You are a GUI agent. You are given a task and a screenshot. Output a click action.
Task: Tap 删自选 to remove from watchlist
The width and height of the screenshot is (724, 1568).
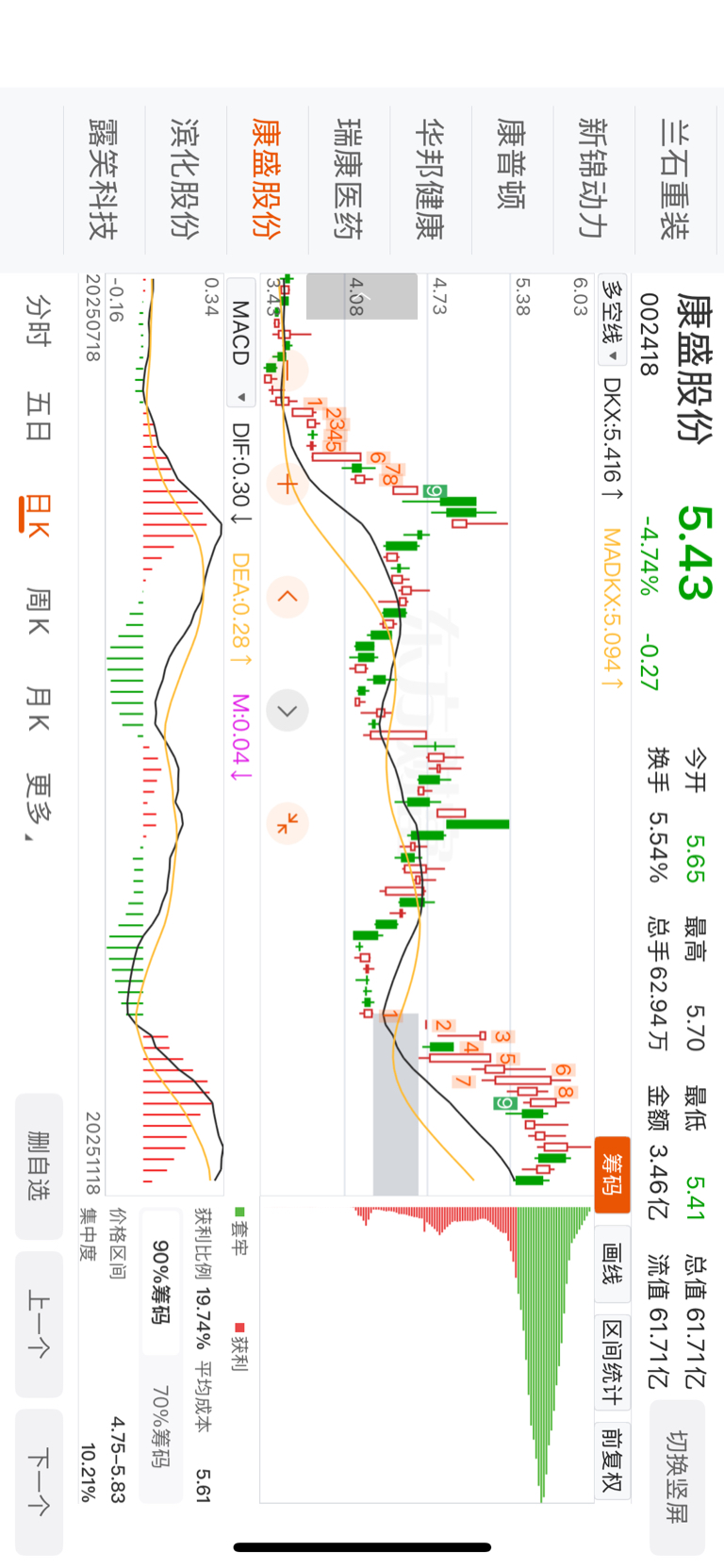pyautogui.click(x=39, y=1166)
